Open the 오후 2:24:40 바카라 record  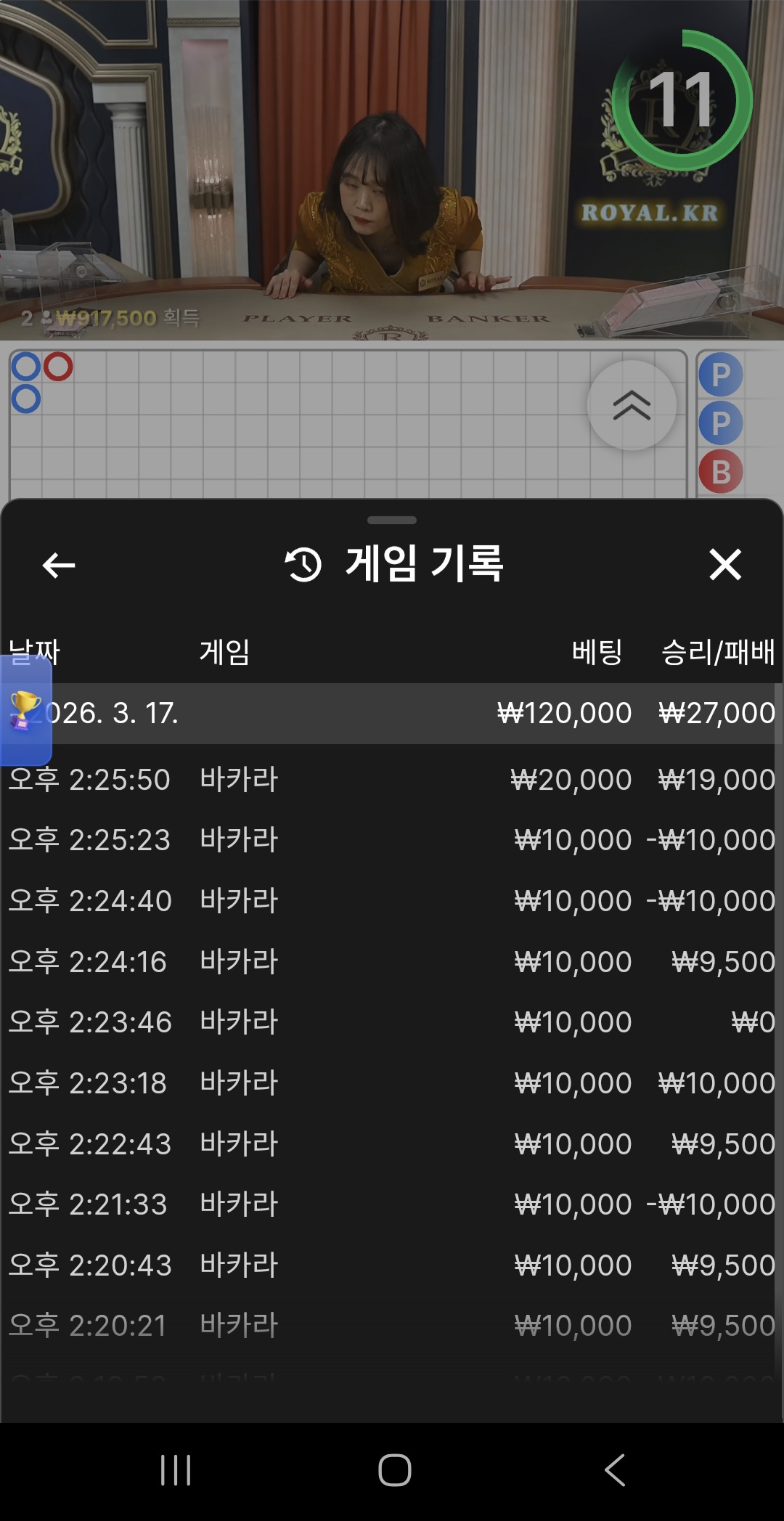click(392, 901)
